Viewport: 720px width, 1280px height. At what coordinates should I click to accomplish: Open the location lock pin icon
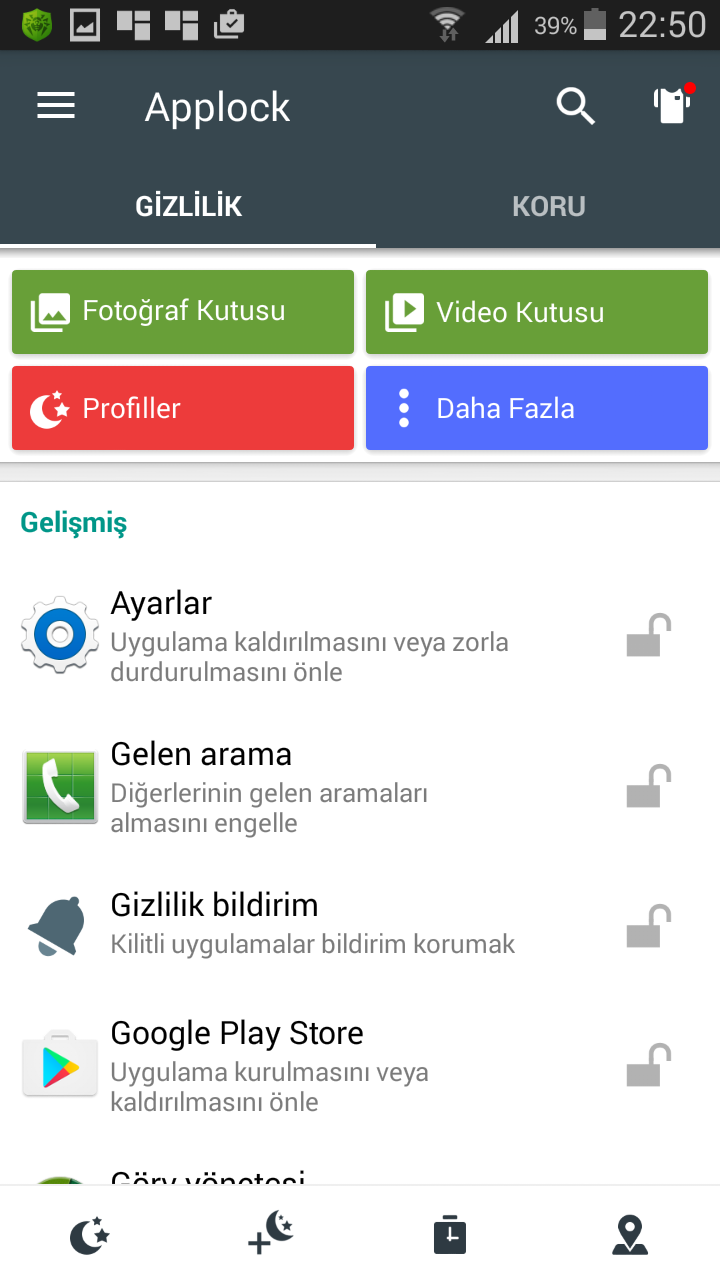(x=630, y=1235)
